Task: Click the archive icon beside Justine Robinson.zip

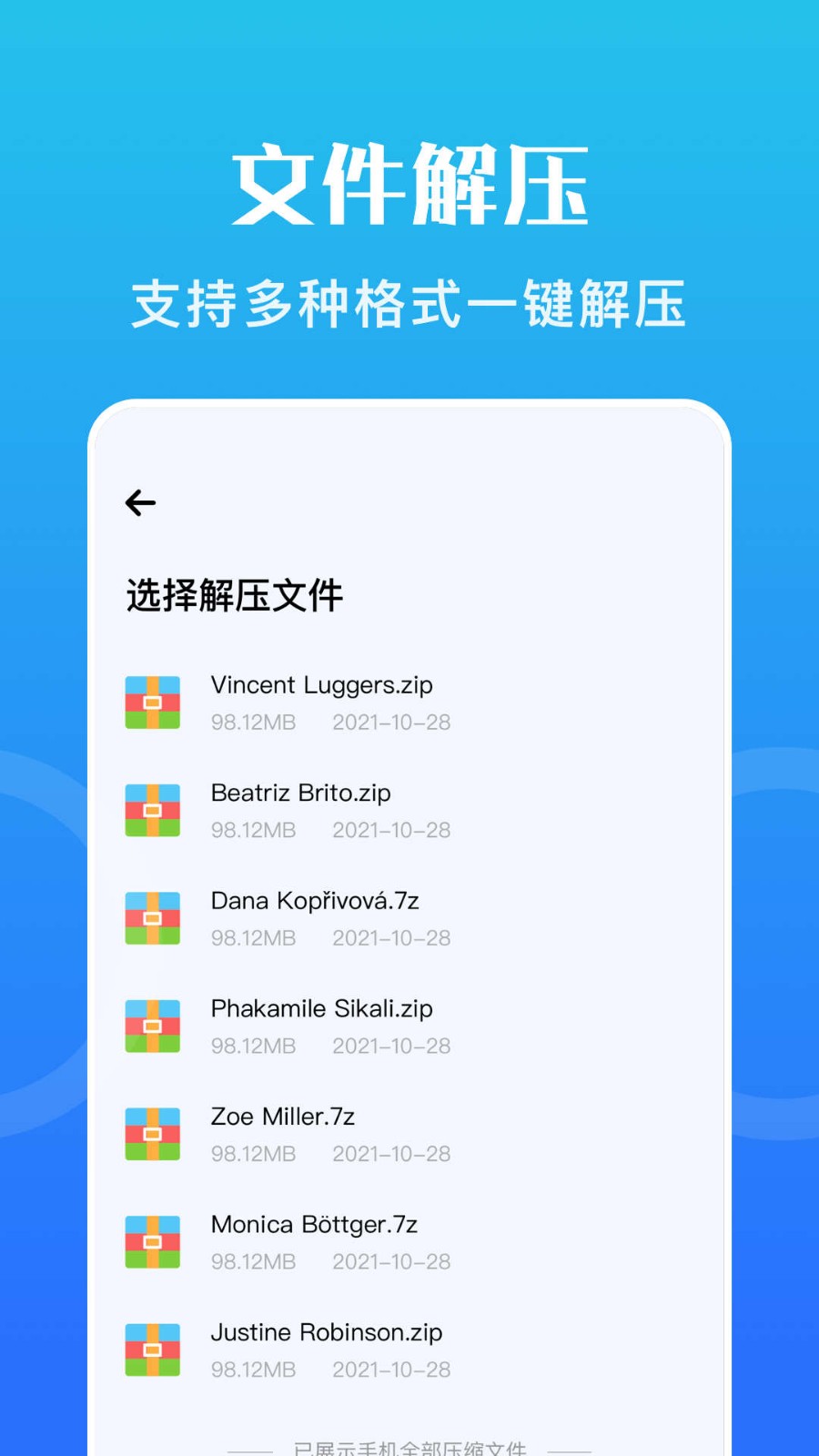Action: pyautogui.click(x=152, y=1349)
